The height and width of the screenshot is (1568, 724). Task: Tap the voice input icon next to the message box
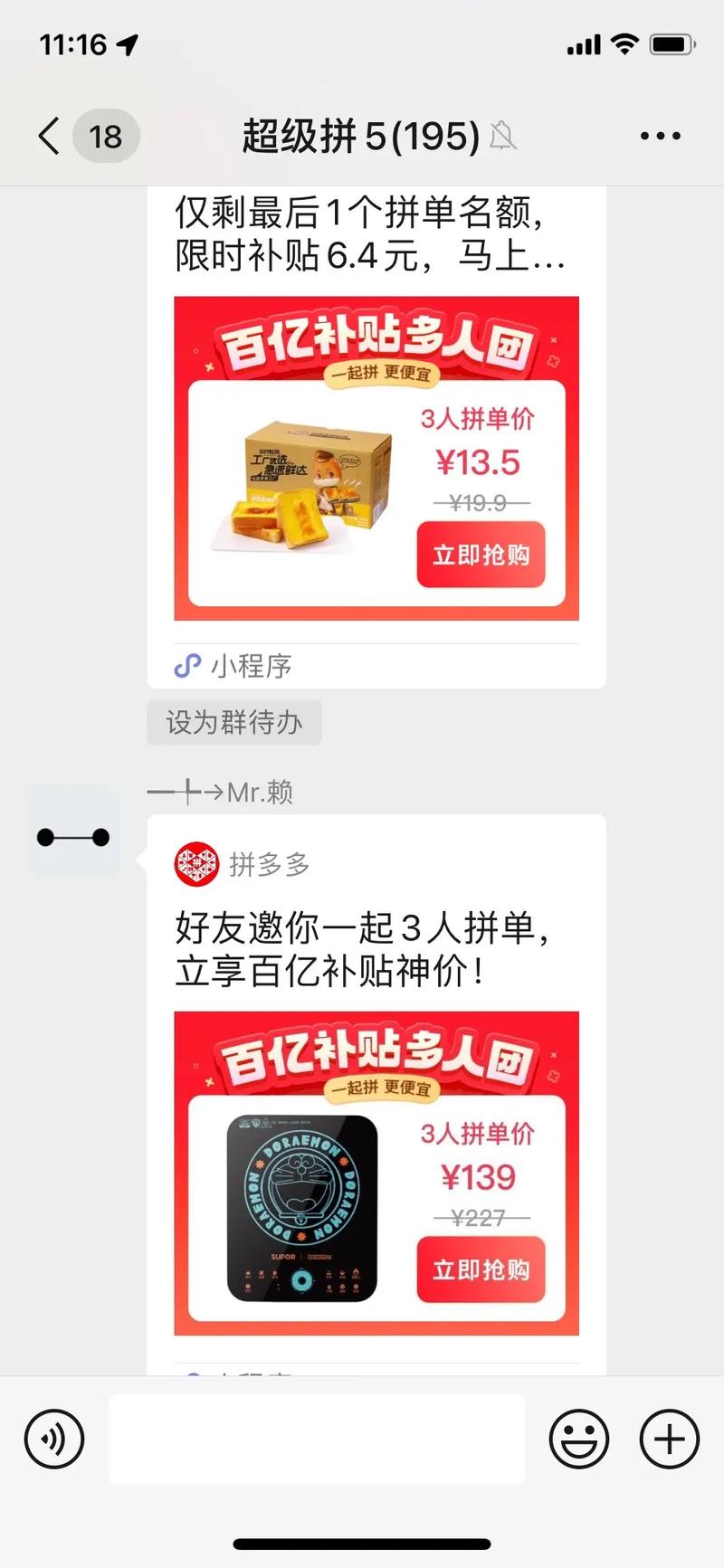54,1439
